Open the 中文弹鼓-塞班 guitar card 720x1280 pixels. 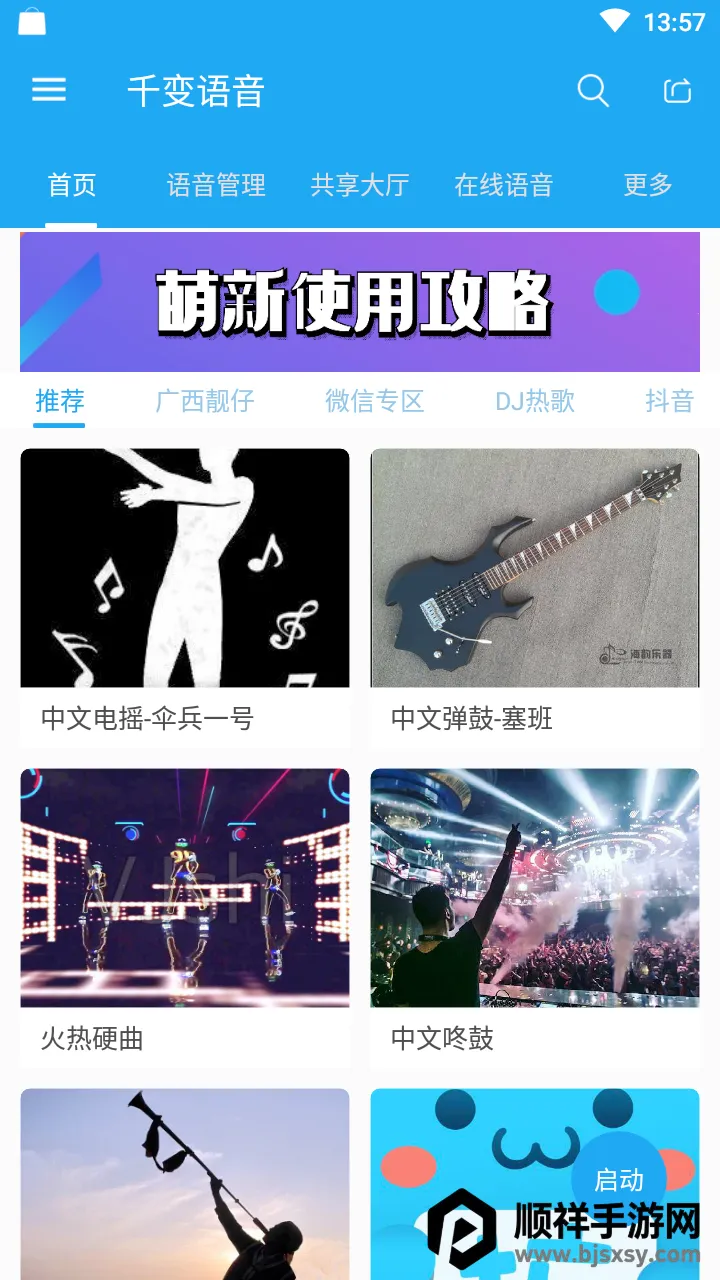tap(535, 597)
